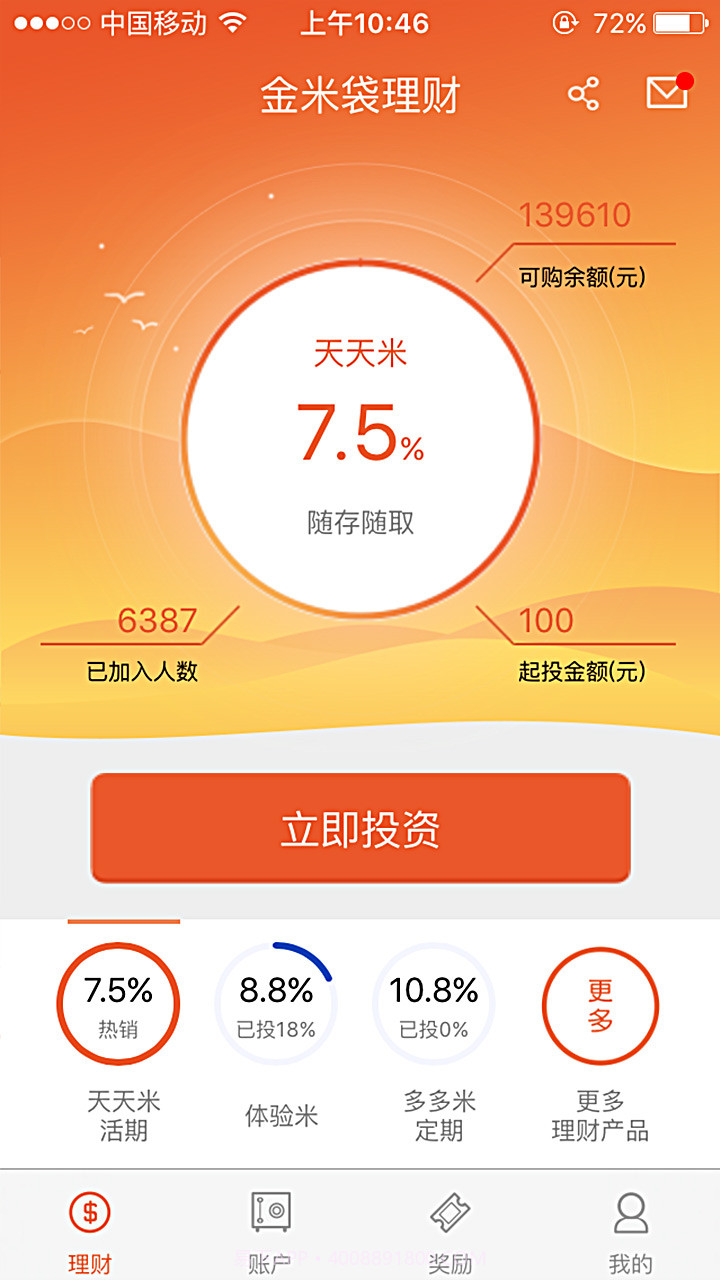Select the 多多米定期 10.8% product circle
Viewport: 720px width, 1280px height.
(x=438, y=1003)
